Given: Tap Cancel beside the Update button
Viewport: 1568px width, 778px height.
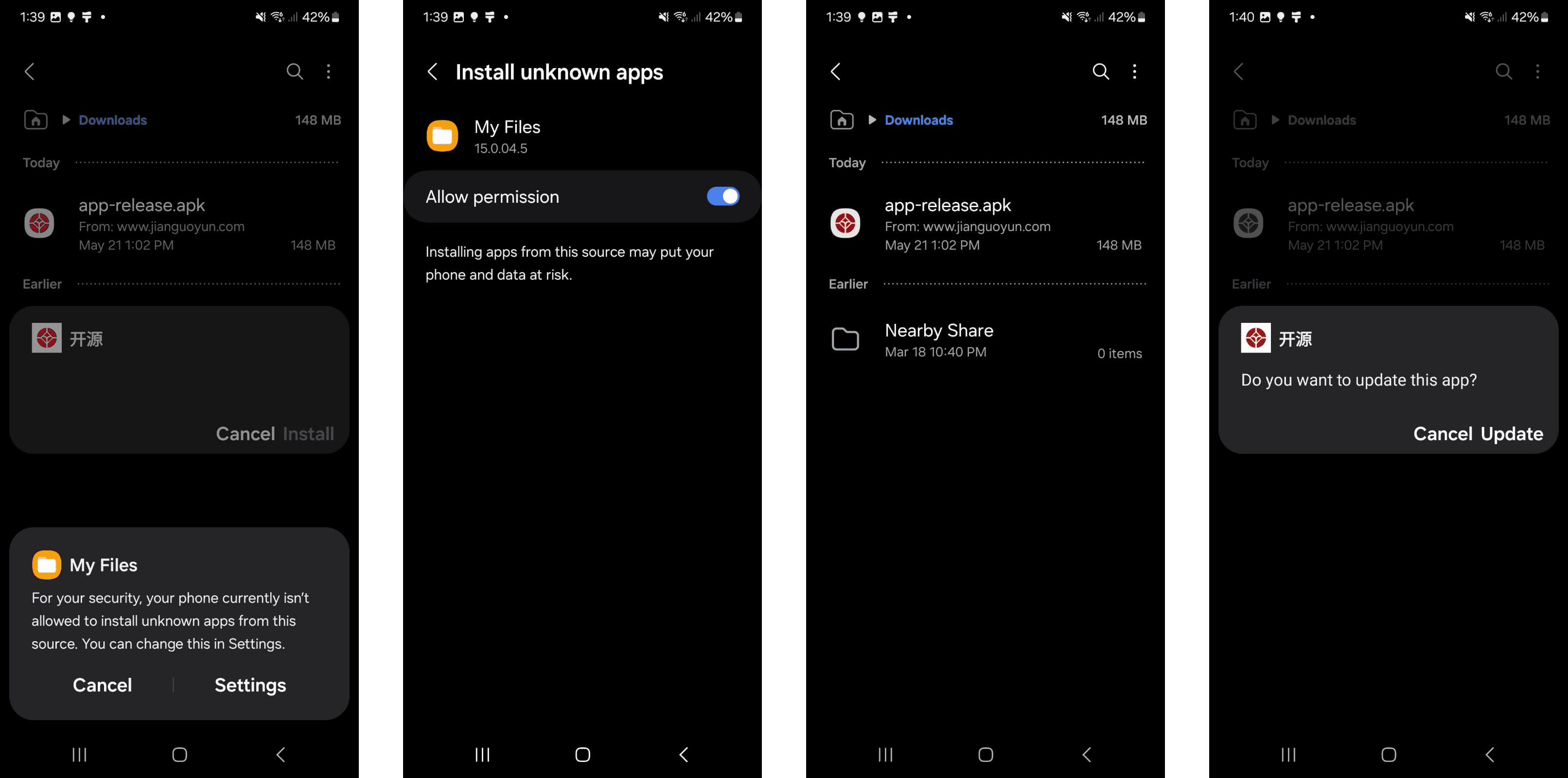Looking at the screenshot, I should pos(1443,433).
